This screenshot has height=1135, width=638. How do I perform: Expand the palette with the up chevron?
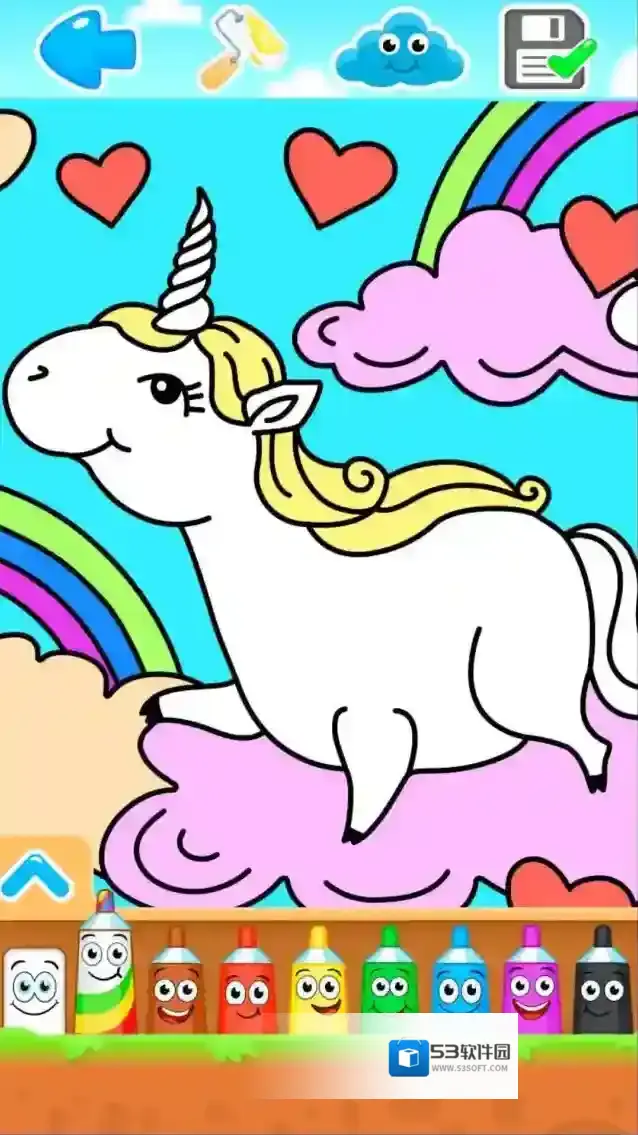tap(36, 877)
